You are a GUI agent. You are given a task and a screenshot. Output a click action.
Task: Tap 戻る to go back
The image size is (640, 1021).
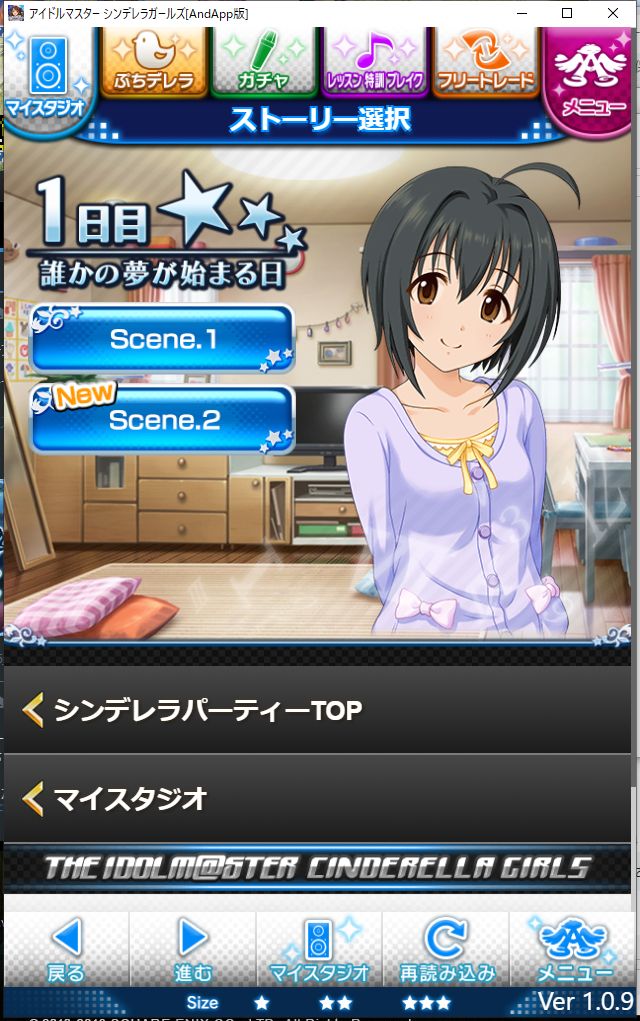(66, 949)
